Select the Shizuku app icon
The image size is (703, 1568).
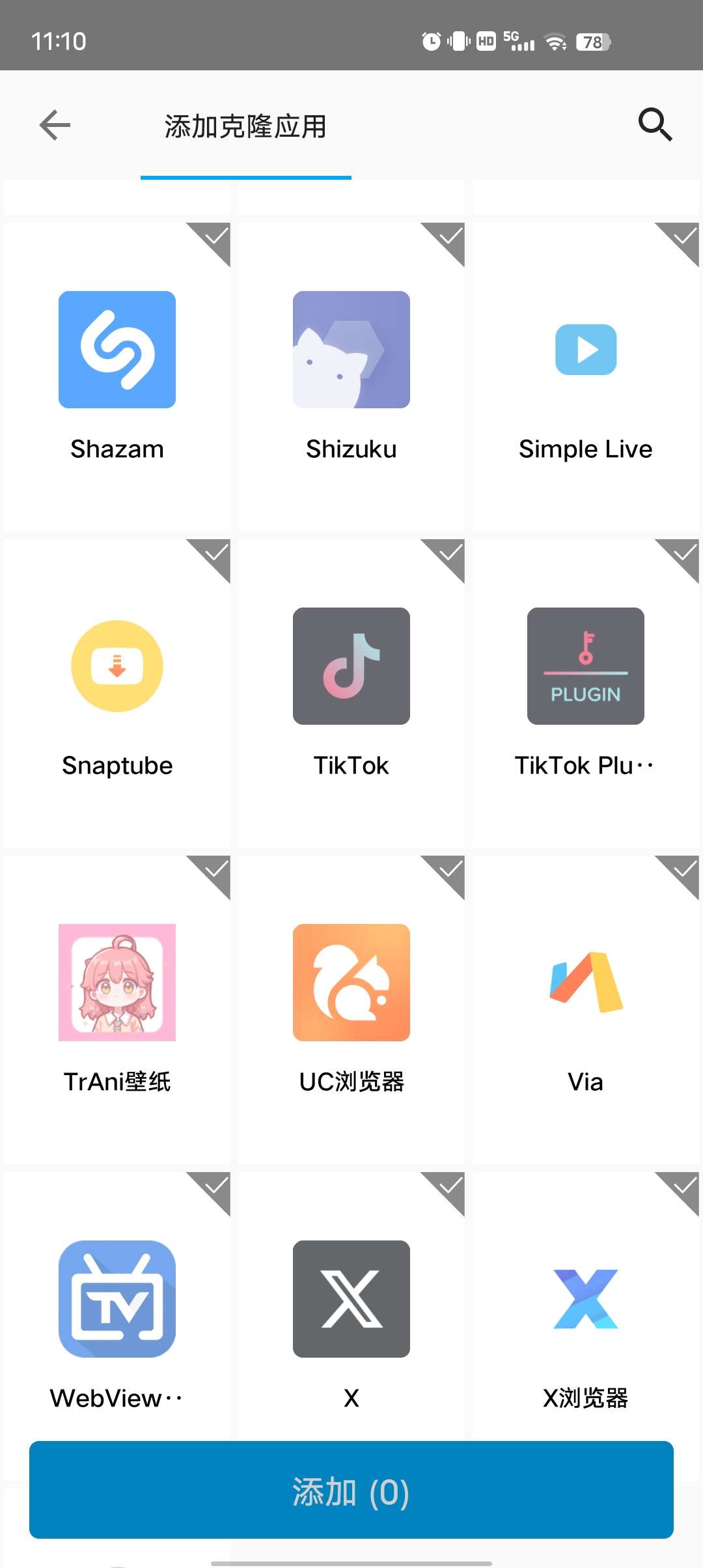pyautogui.click(x=351, y=349)
